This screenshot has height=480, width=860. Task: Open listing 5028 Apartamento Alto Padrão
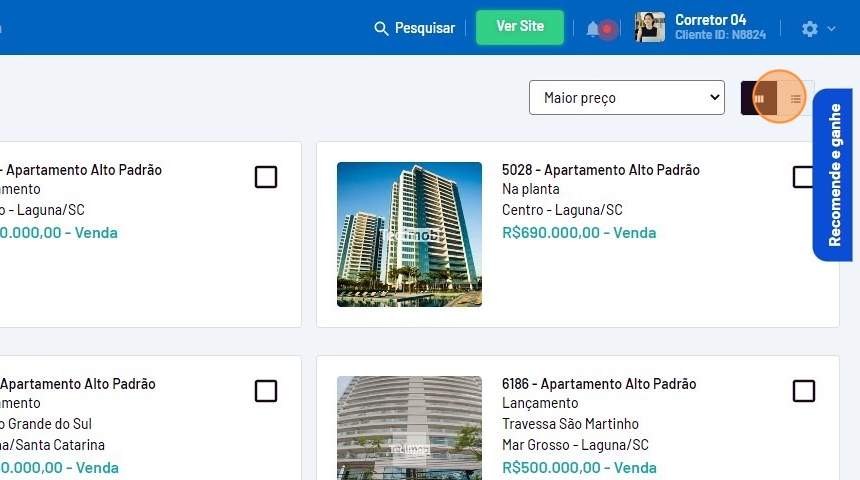(600, 170)
